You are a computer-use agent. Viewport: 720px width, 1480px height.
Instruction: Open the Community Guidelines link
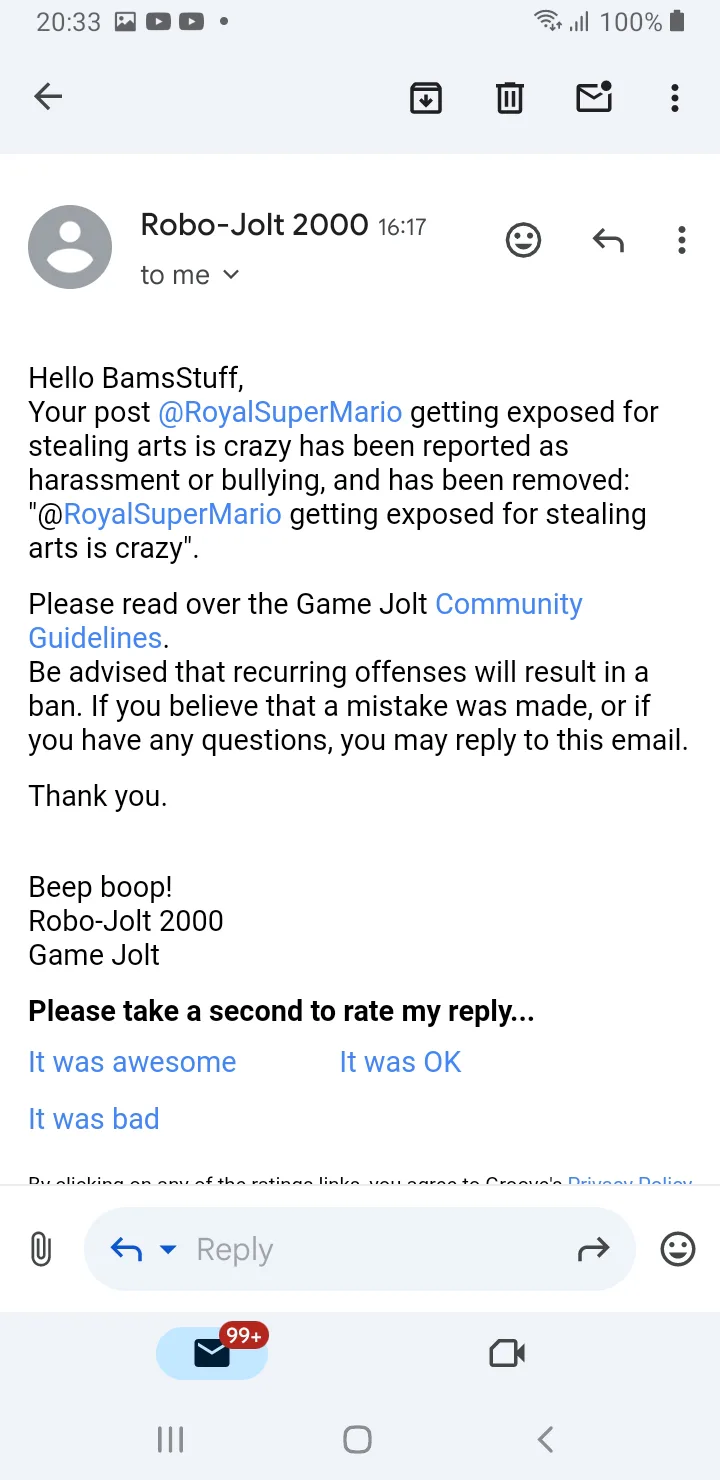point(305,621)
